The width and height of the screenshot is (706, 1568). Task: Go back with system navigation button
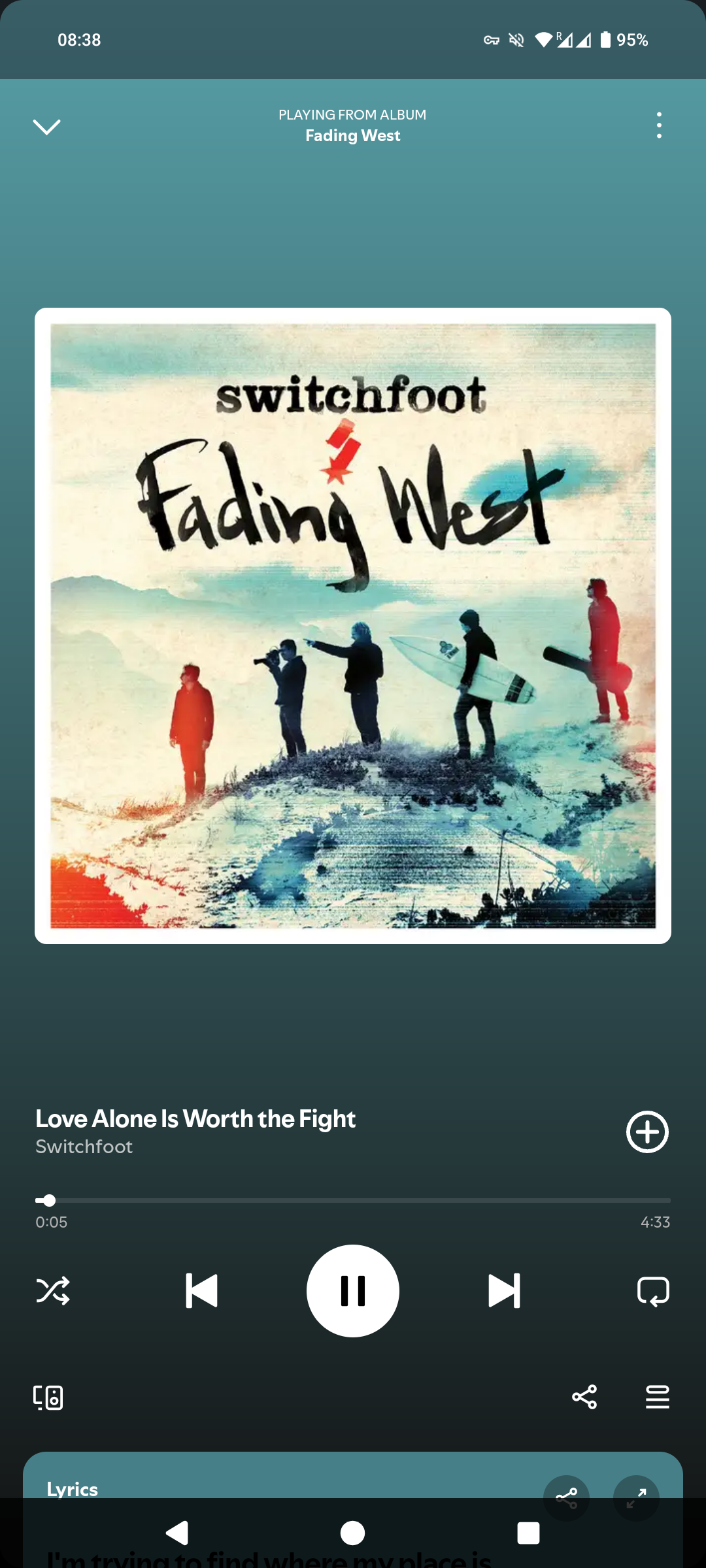177,1533
